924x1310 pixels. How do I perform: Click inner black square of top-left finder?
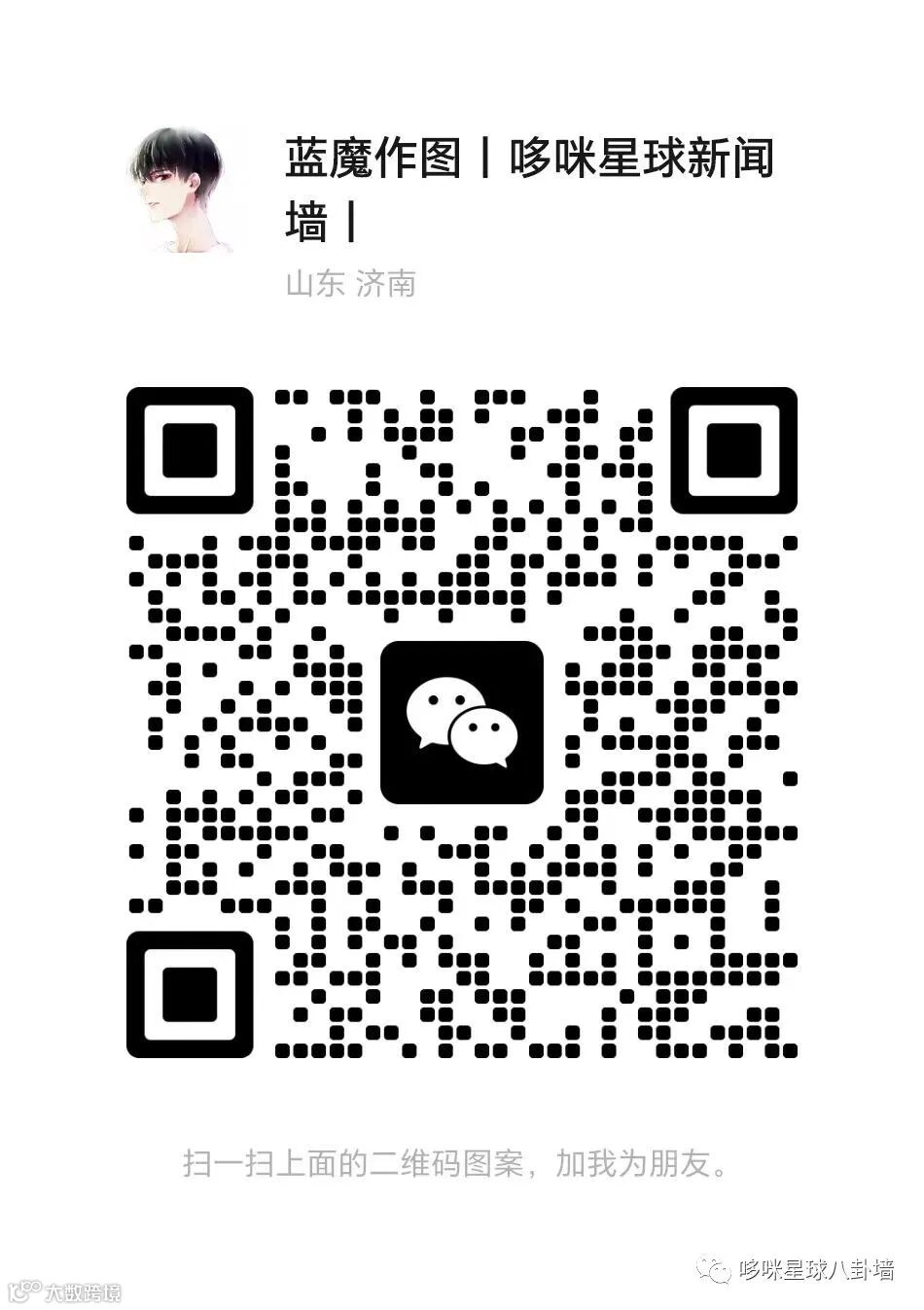click(191, 448)
